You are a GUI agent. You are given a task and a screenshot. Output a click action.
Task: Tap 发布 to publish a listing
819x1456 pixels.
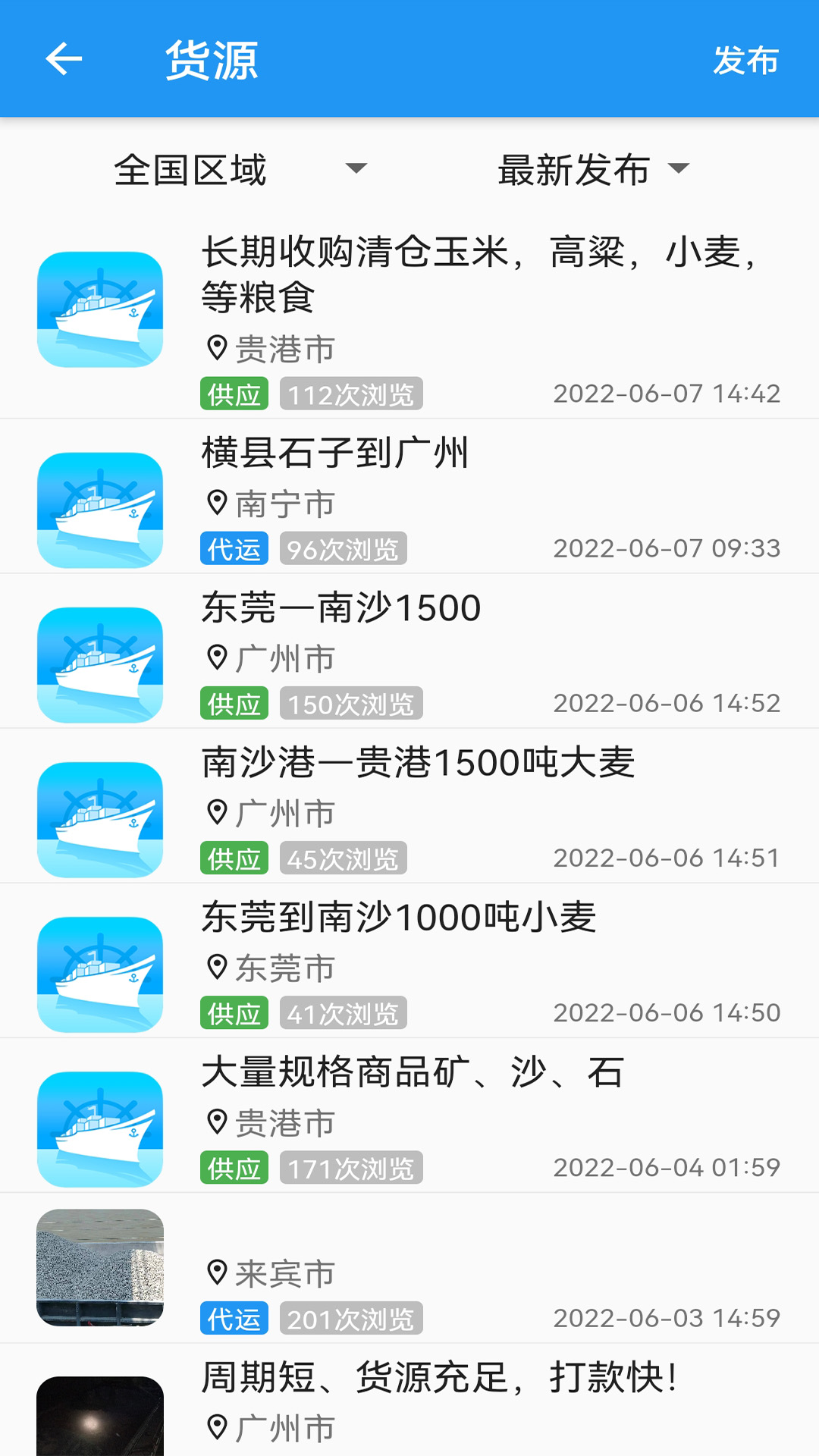point(746,60)
